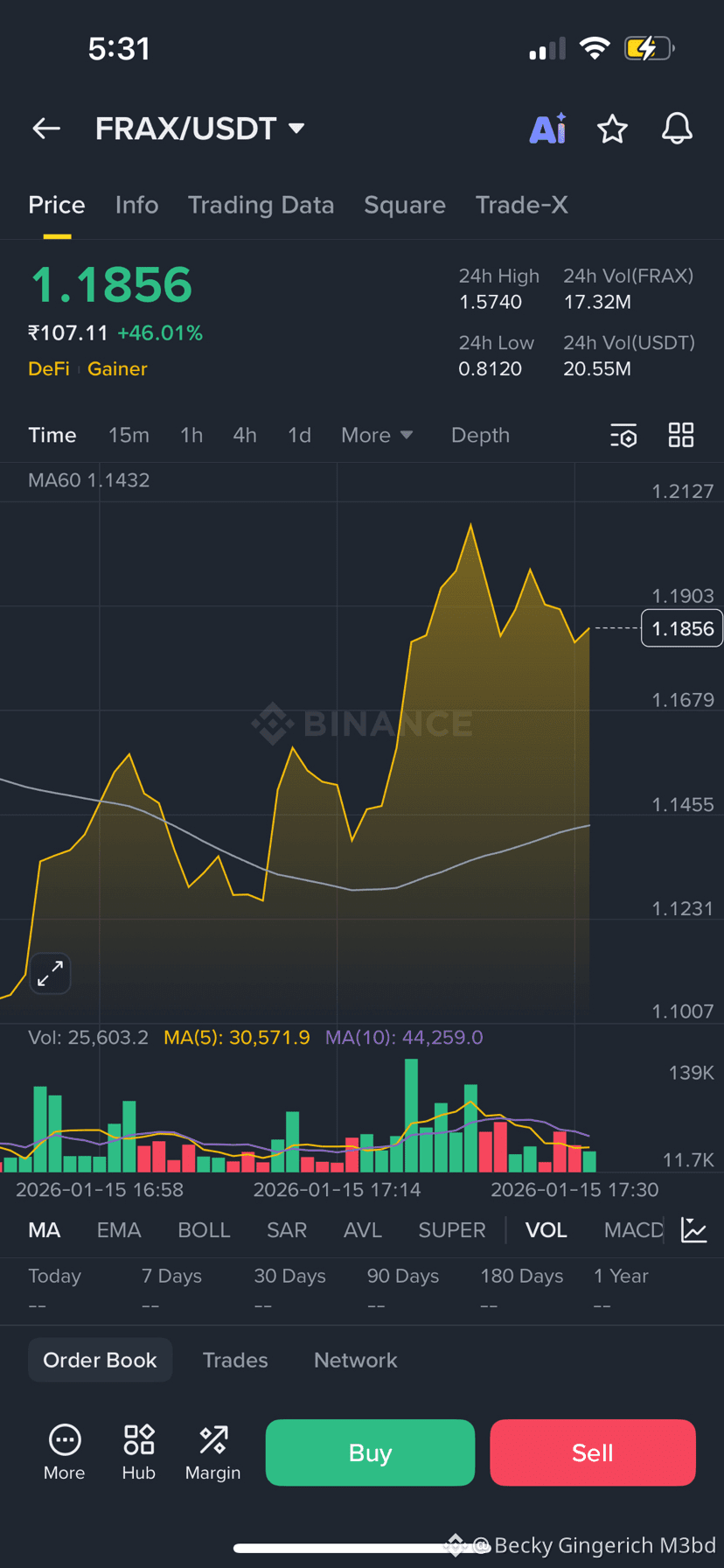Select the 15m chart interval
This screenshot has width=724, height=1568.
click(129, 435)
